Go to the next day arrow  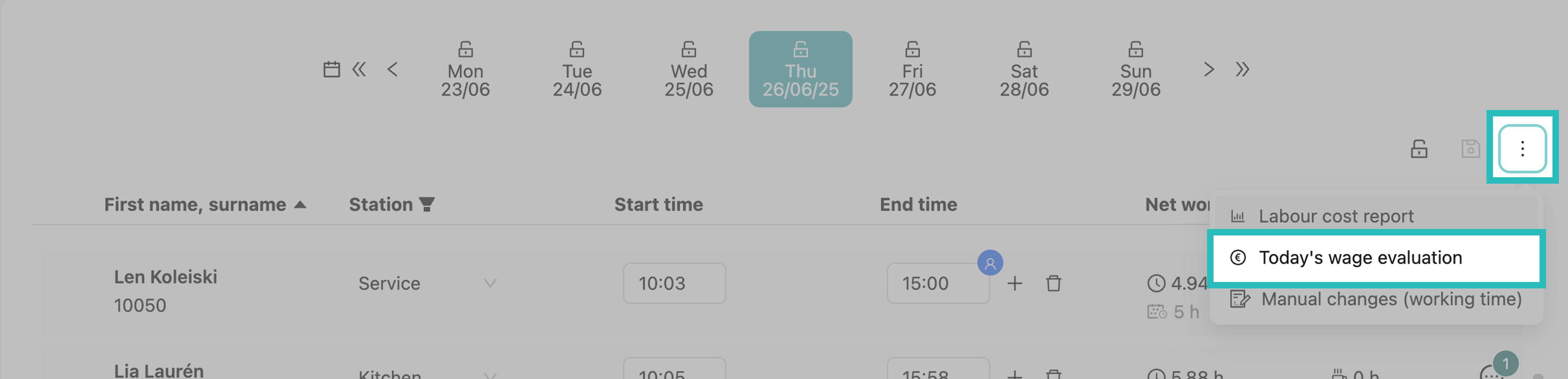pos(1209,69)
